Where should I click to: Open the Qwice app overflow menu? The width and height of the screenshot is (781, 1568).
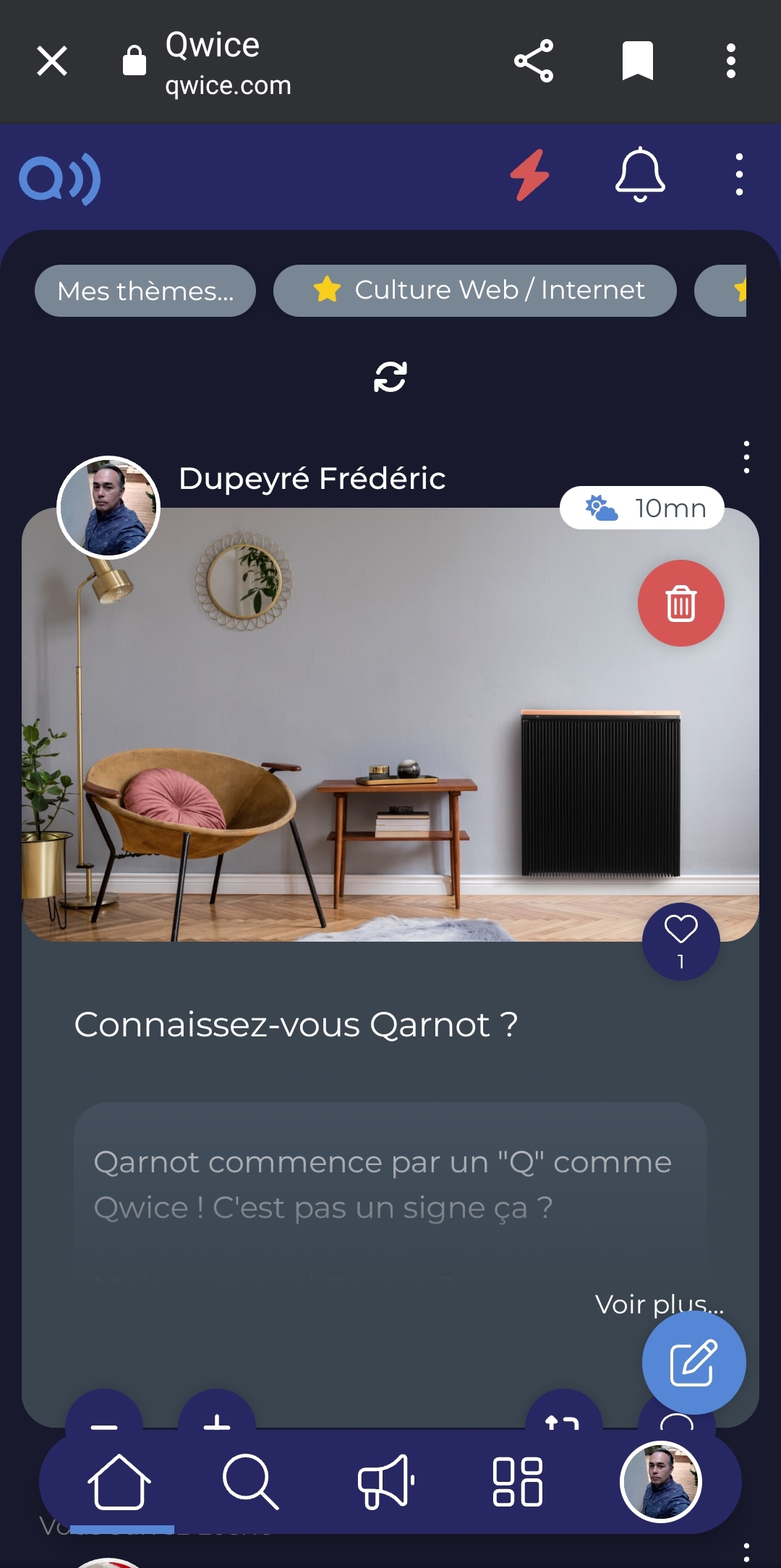pyautogui.click(x=738, y=175)
